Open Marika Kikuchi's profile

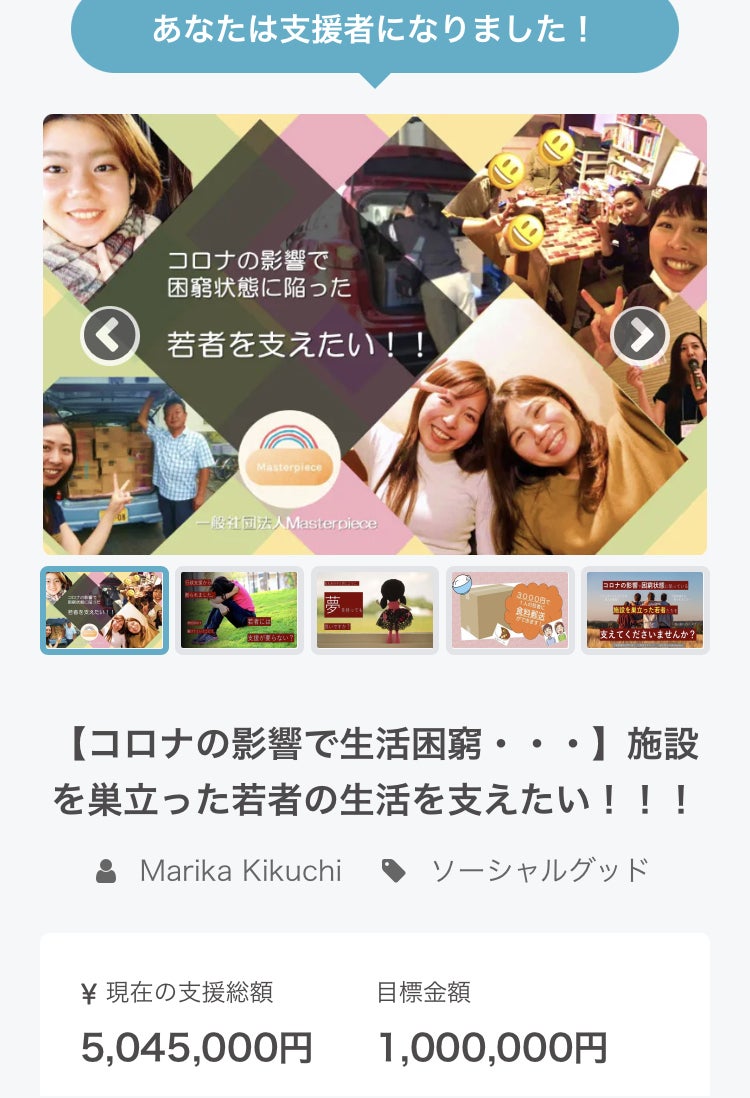[240, 871]
